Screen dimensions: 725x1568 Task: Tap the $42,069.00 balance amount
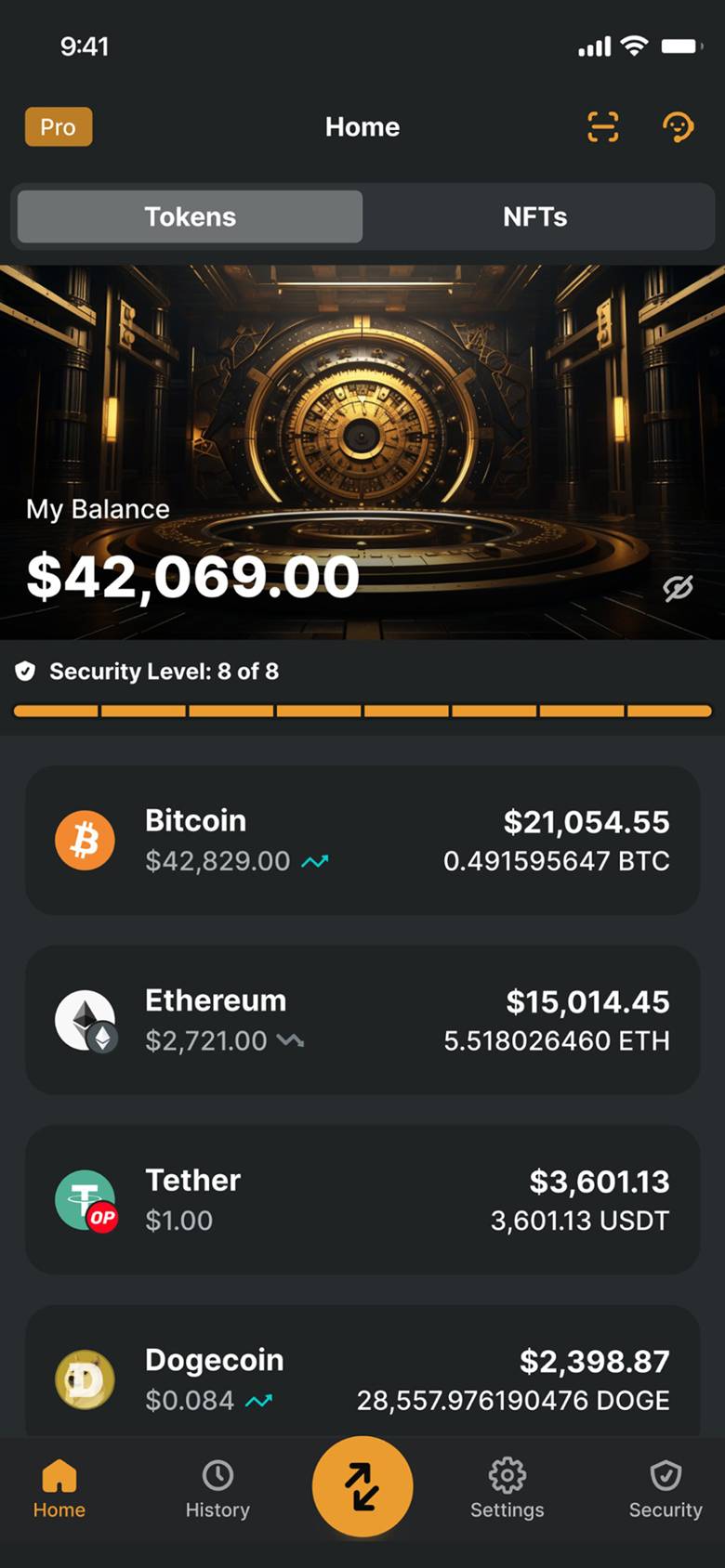point(192,577)
